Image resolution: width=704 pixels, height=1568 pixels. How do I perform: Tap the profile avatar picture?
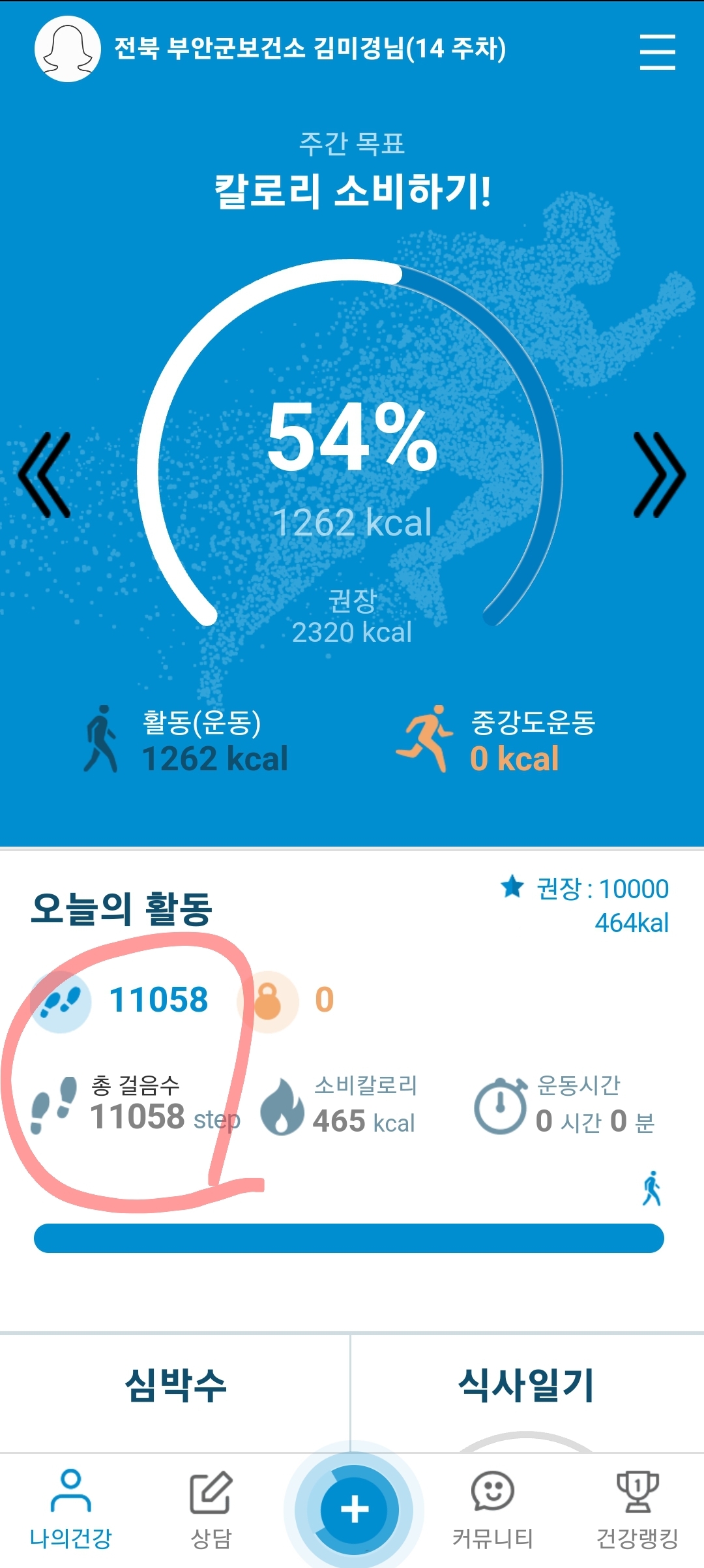point(67,50)
